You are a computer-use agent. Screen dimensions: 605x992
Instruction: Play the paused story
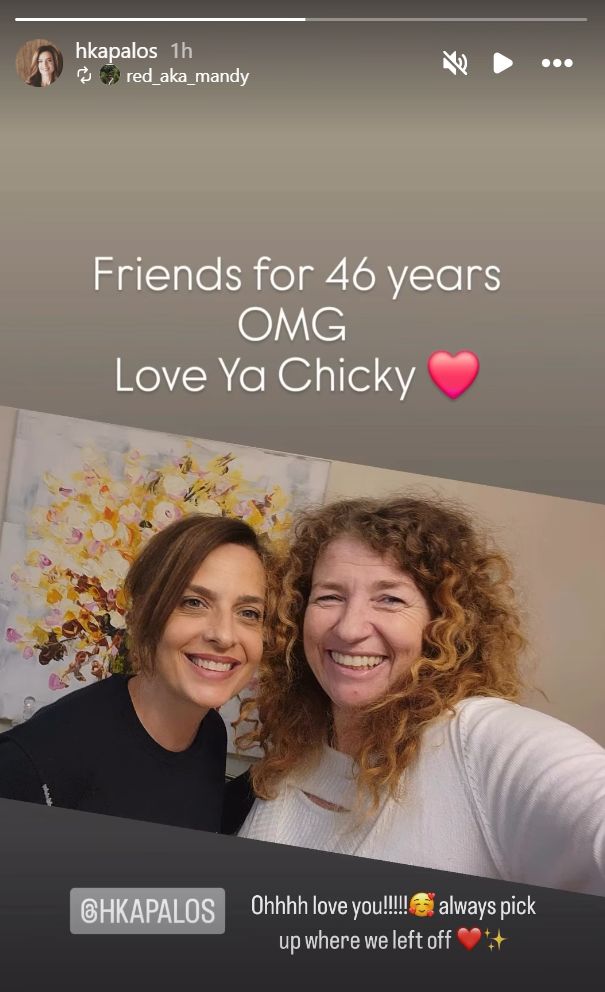[x=502, y=63]
